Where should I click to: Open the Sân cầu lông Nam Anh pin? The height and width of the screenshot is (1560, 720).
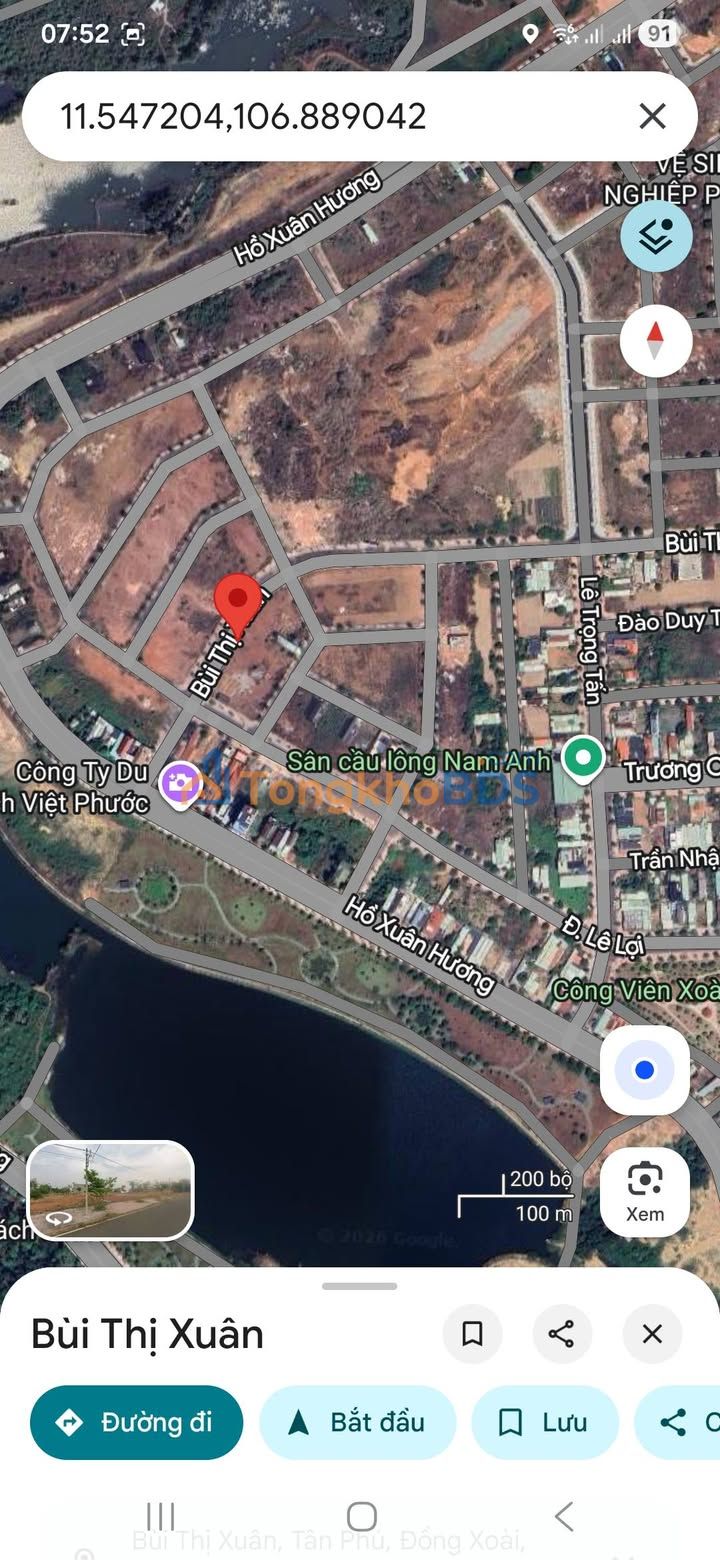point(582,759)
